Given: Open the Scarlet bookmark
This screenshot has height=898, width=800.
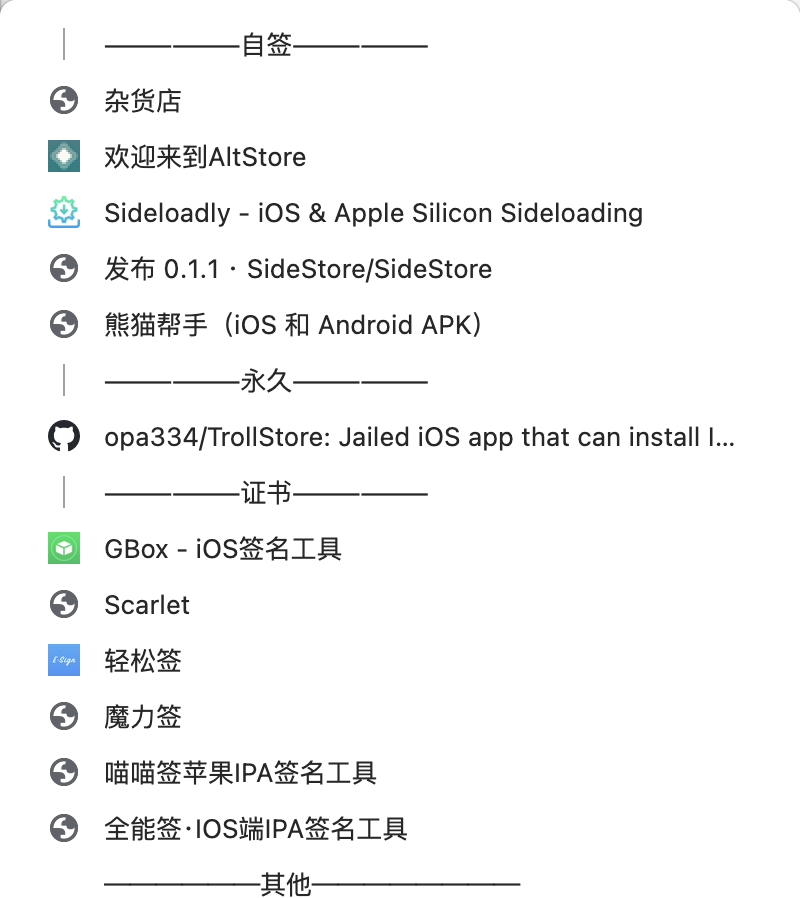Looking at the screenshot, I should click(x=147, y=605).
